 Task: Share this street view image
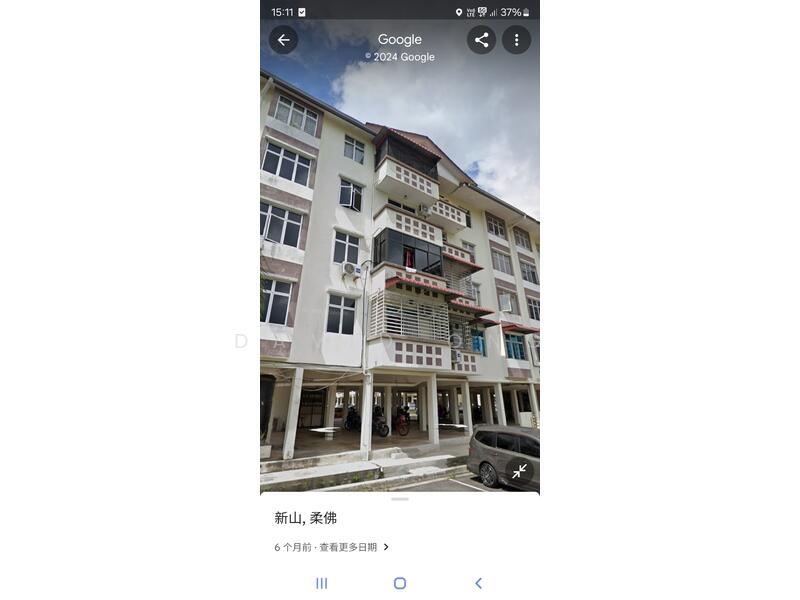481,40
